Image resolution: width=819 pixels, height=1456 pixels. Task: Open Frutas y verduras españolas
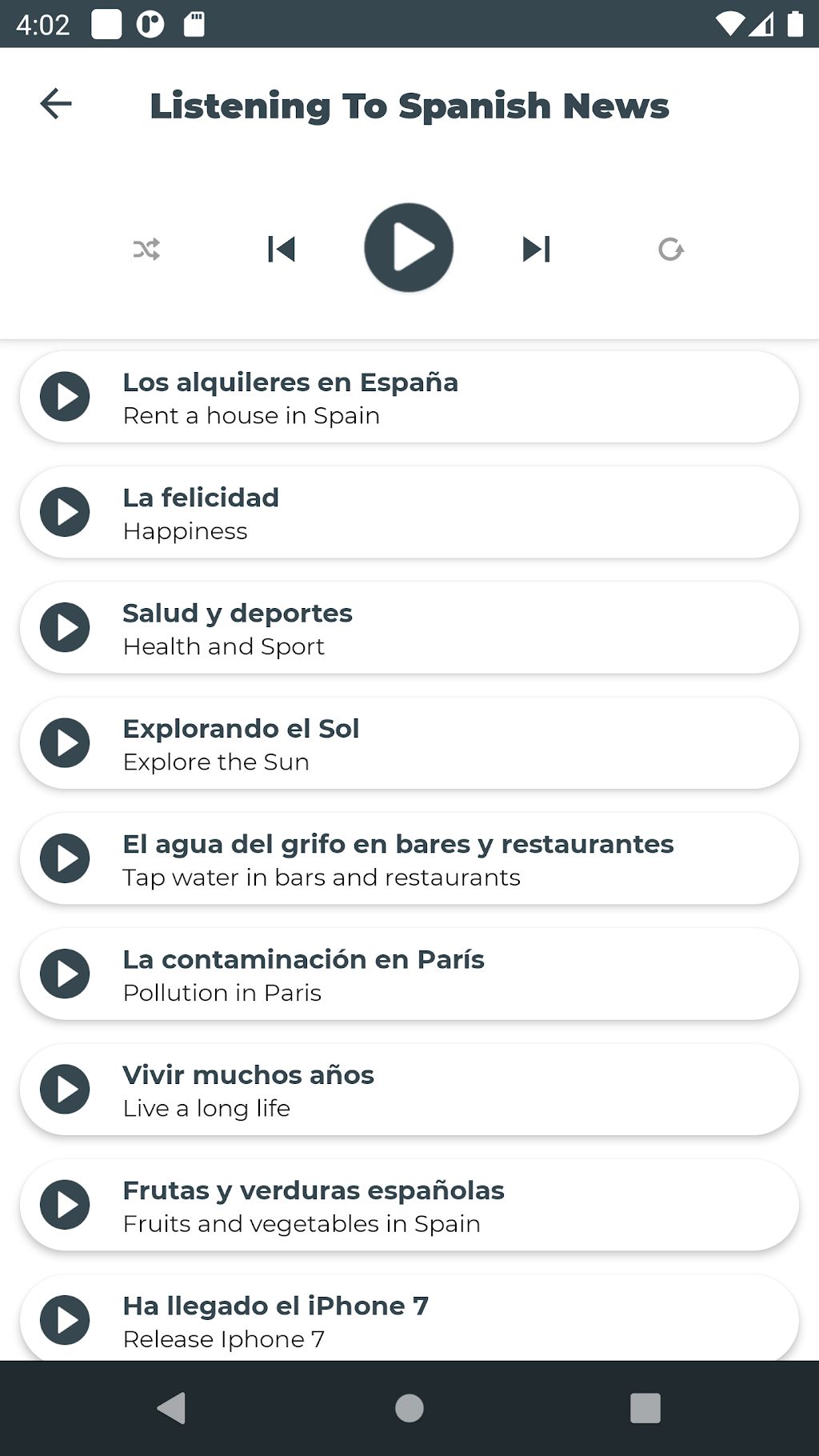click(409, 1205)
